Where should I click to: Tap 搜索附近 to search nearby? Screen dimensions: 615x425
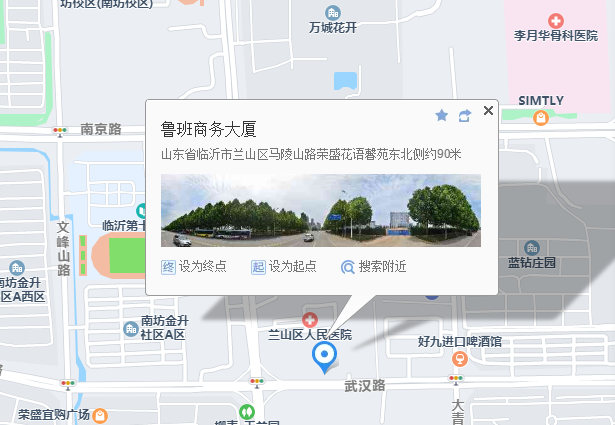pyautogui.click(x=374, y=267)
